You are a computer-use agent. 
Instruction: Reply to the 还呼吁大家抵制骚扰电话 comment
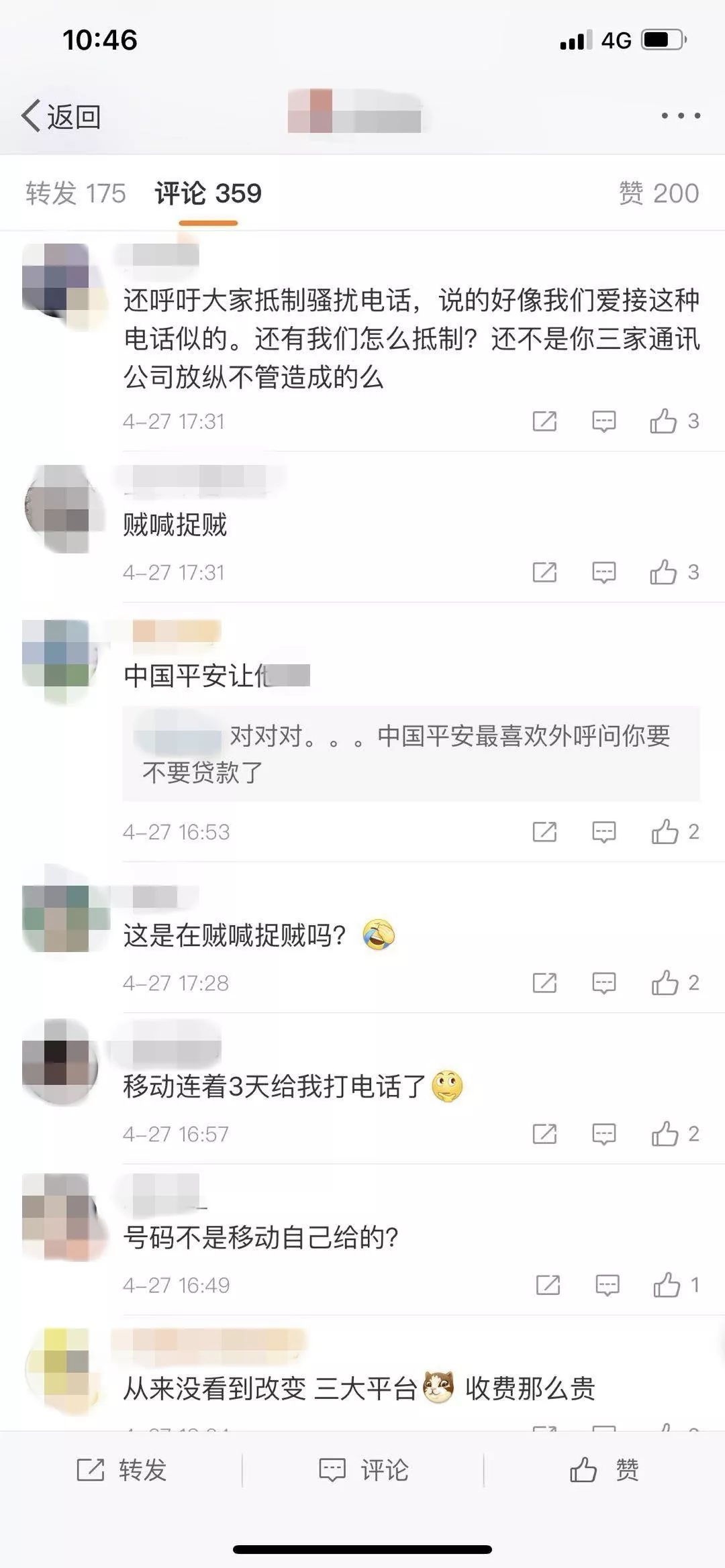coord(603,421)
